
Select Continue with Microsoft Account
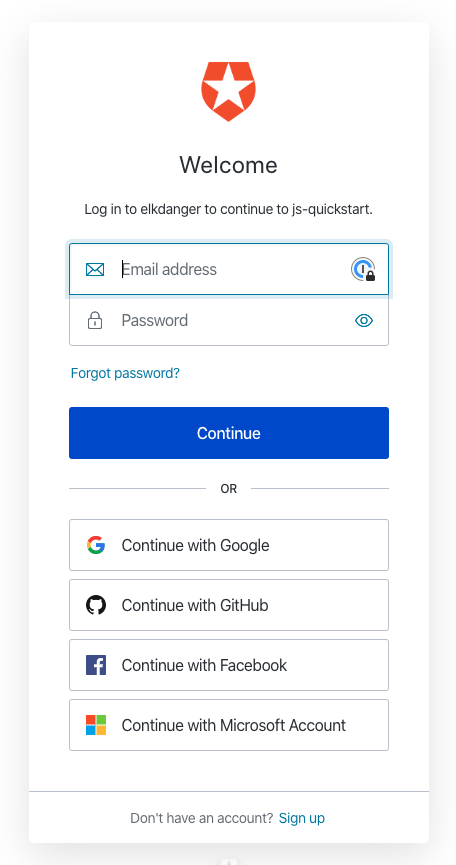coord(229,725)
